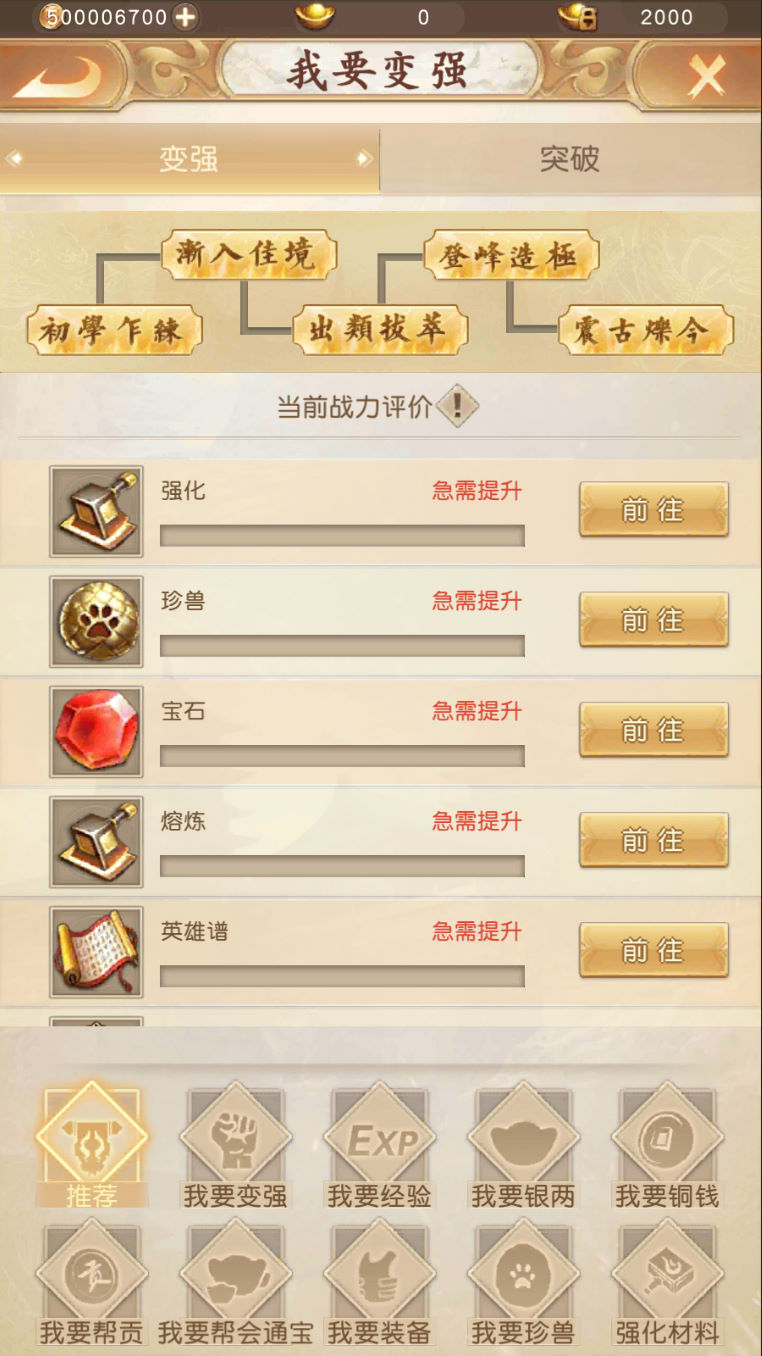Screen dimensions: 762x1356
Task: Choose the 我要铜钱 category
Action: click(667, 1143)
